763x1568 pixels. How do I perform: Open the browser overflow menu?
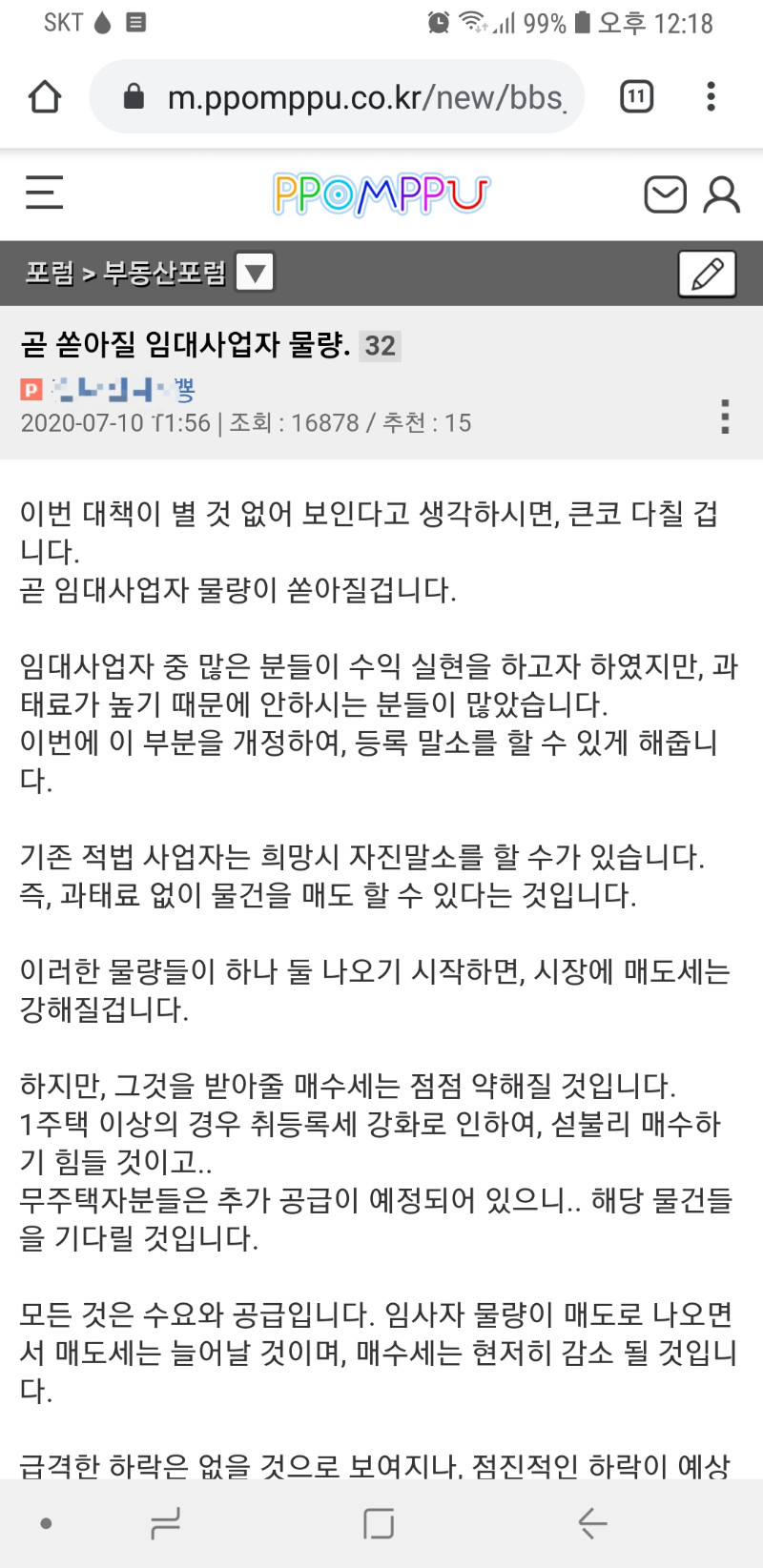711,97
